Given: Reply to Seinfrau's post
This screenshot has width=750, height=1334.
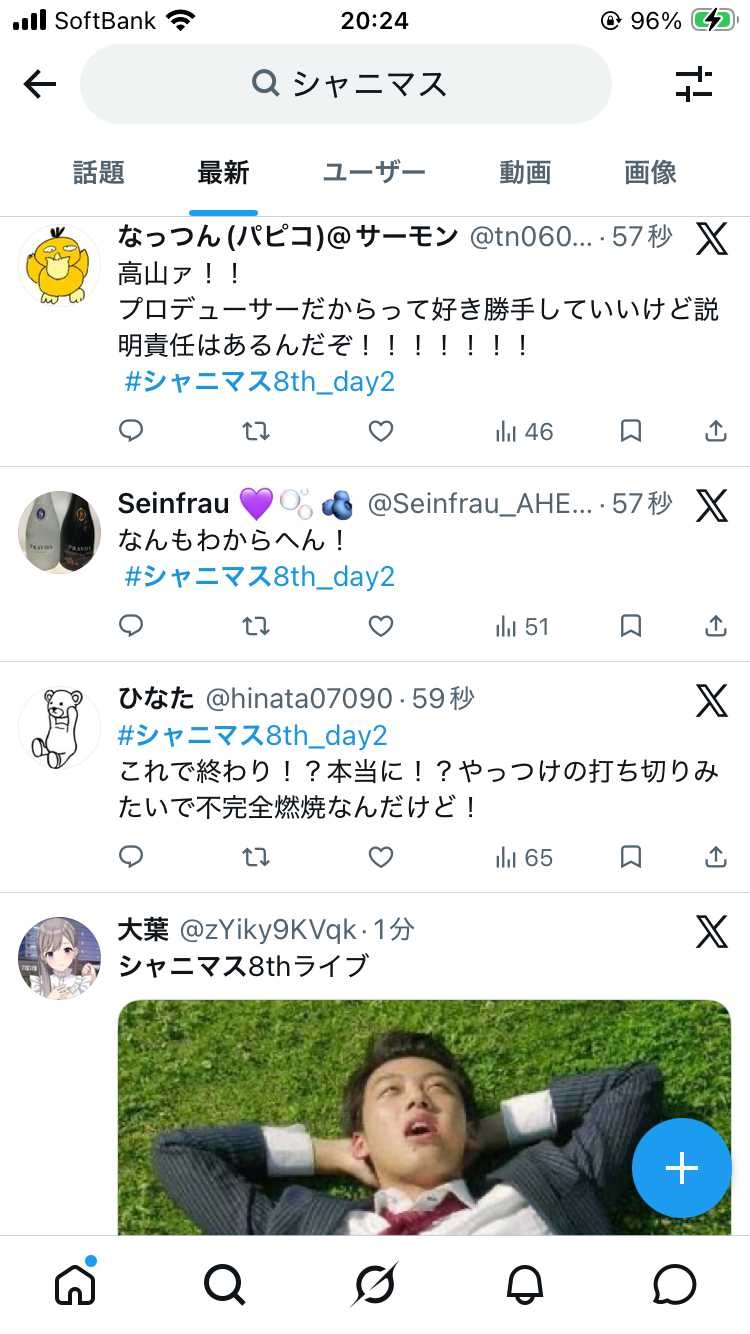Looking at the screenshot, I should click(x=131, y=626).
